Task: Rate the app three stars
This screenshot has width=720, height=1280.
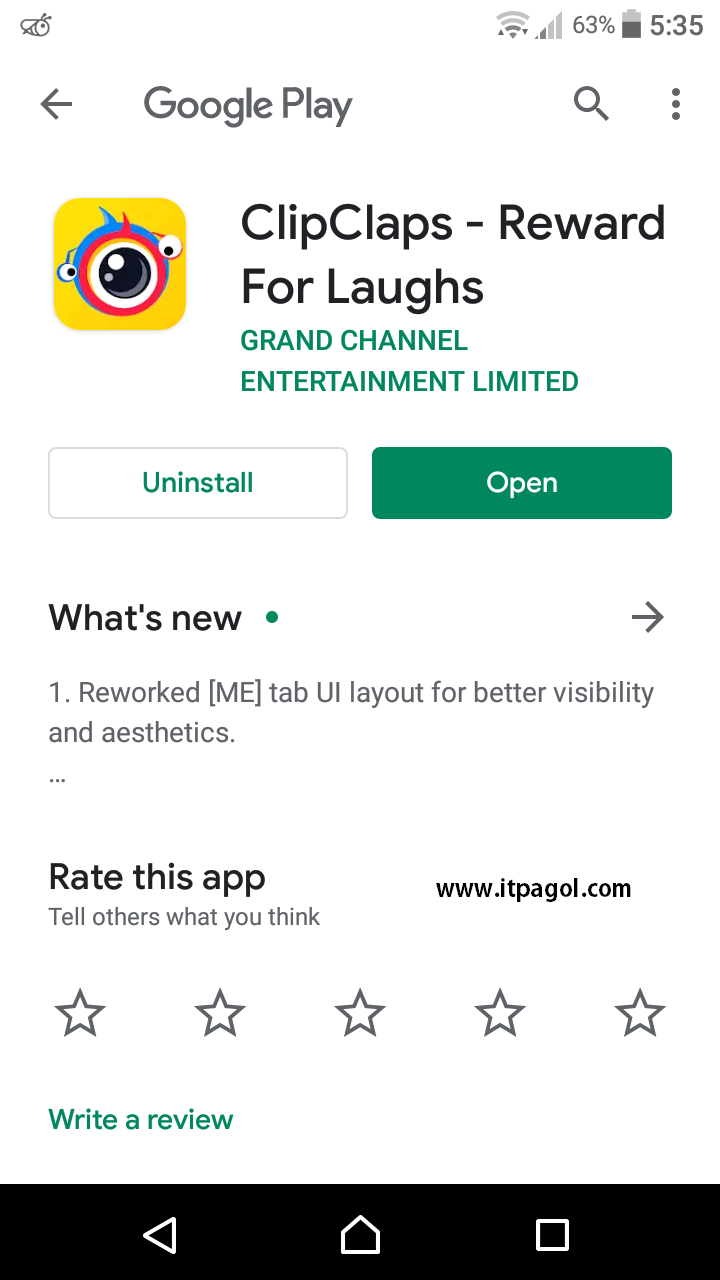Action: click(360, 1013)
